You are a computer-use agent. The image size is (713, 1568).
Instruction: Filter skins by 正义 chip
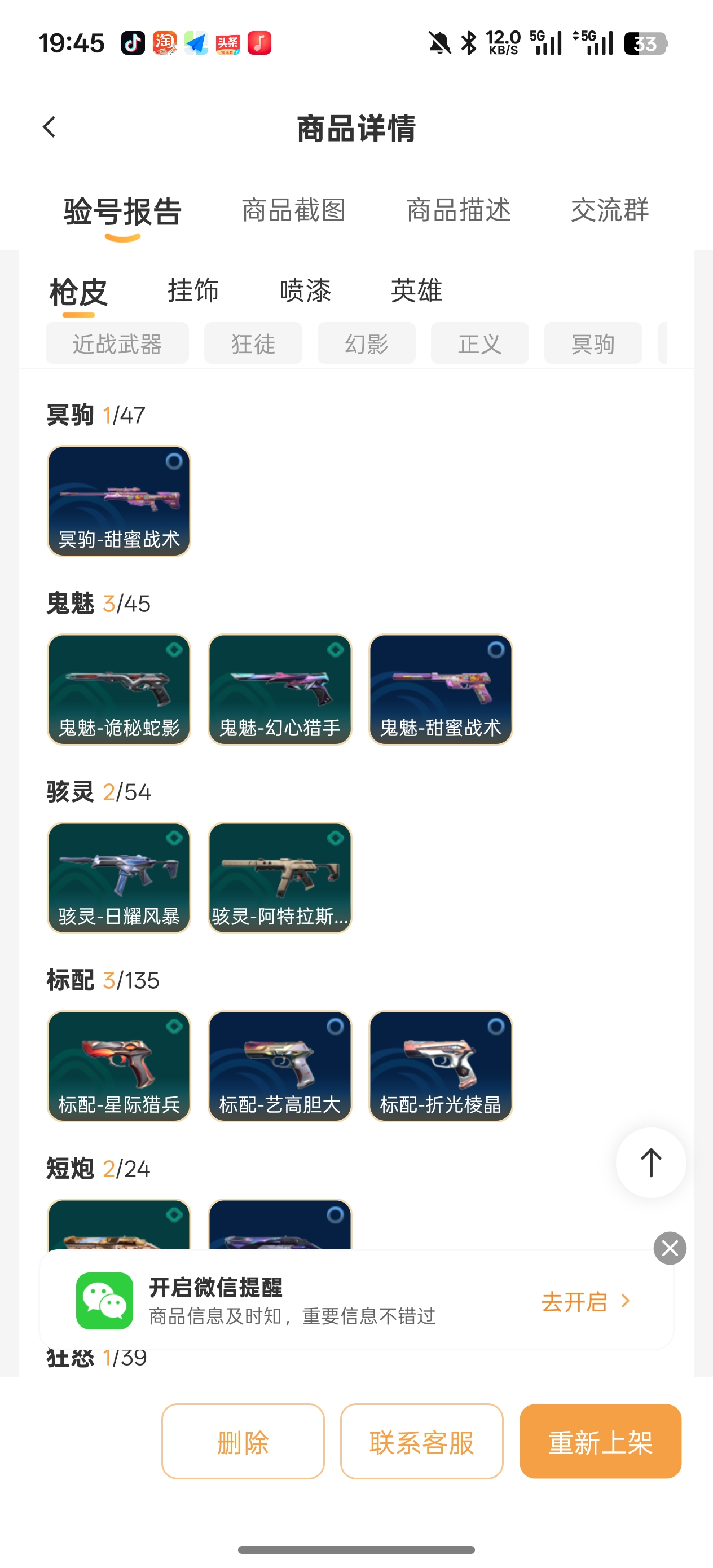[x=479, y=344]
